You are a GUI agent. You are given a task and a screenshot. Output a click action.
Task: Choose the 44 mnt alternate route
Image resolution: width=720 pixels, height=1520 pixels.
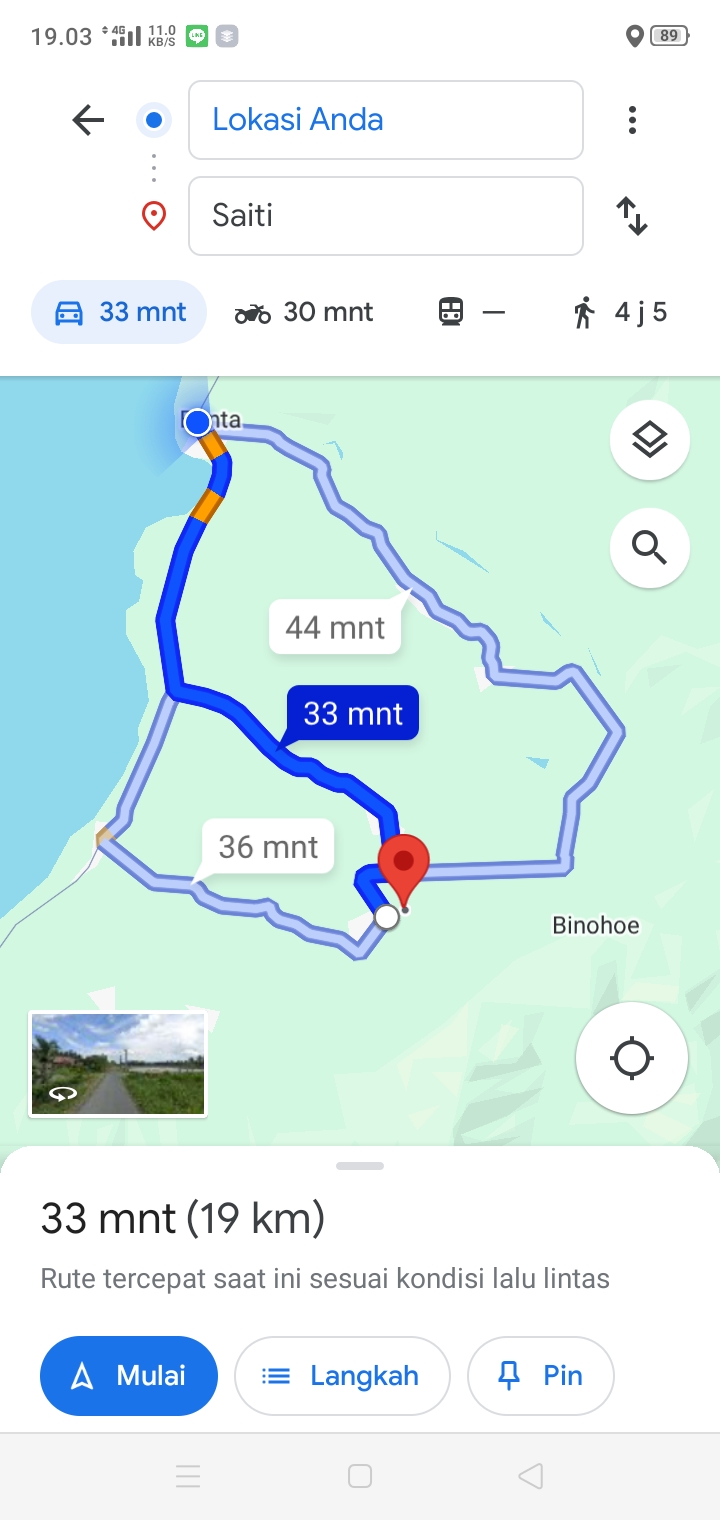pos(336,627)
